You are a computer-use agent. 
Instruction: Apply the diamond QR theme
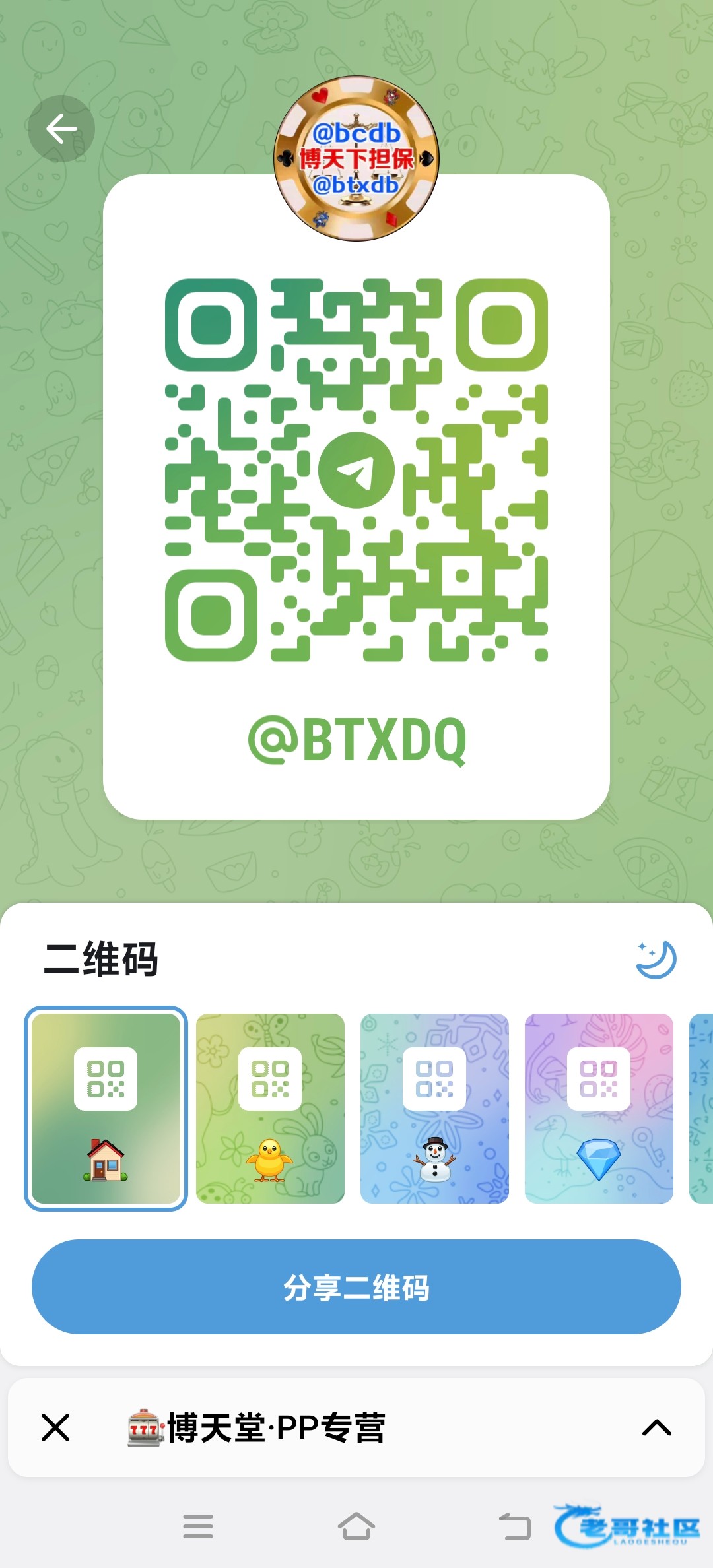pos(599,1109)
